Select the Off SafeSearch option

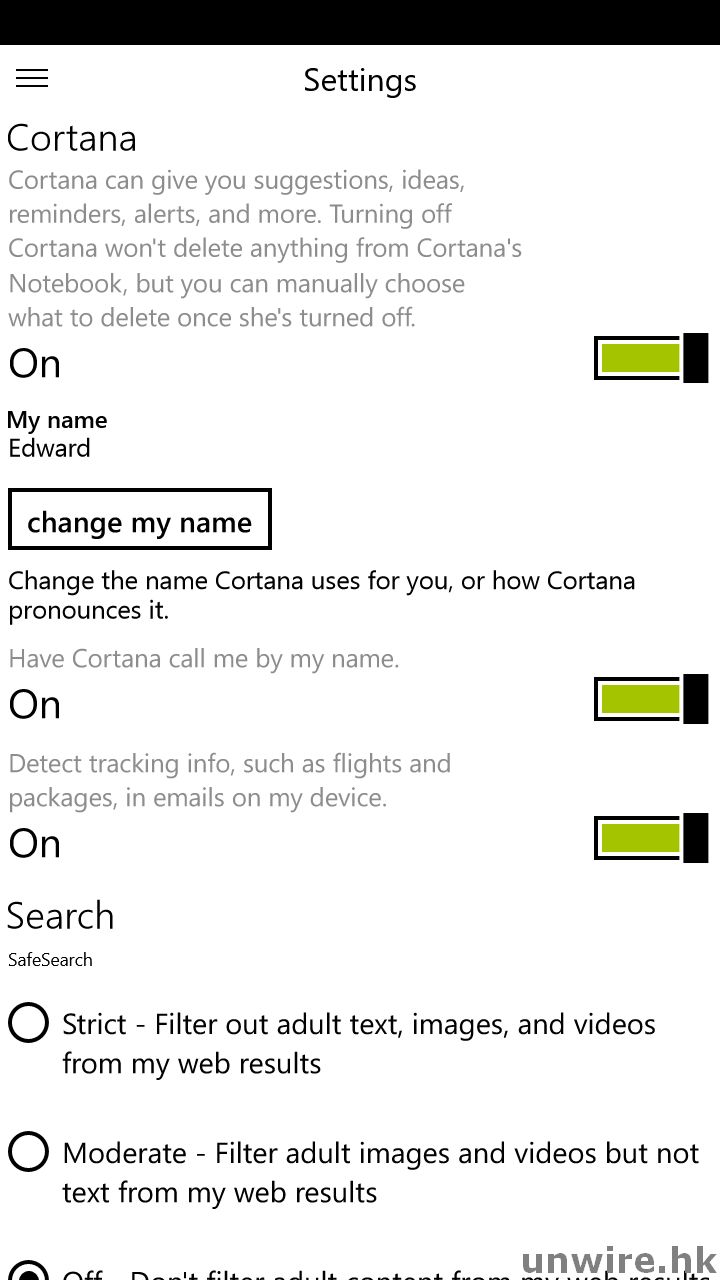pos(28,1272)
